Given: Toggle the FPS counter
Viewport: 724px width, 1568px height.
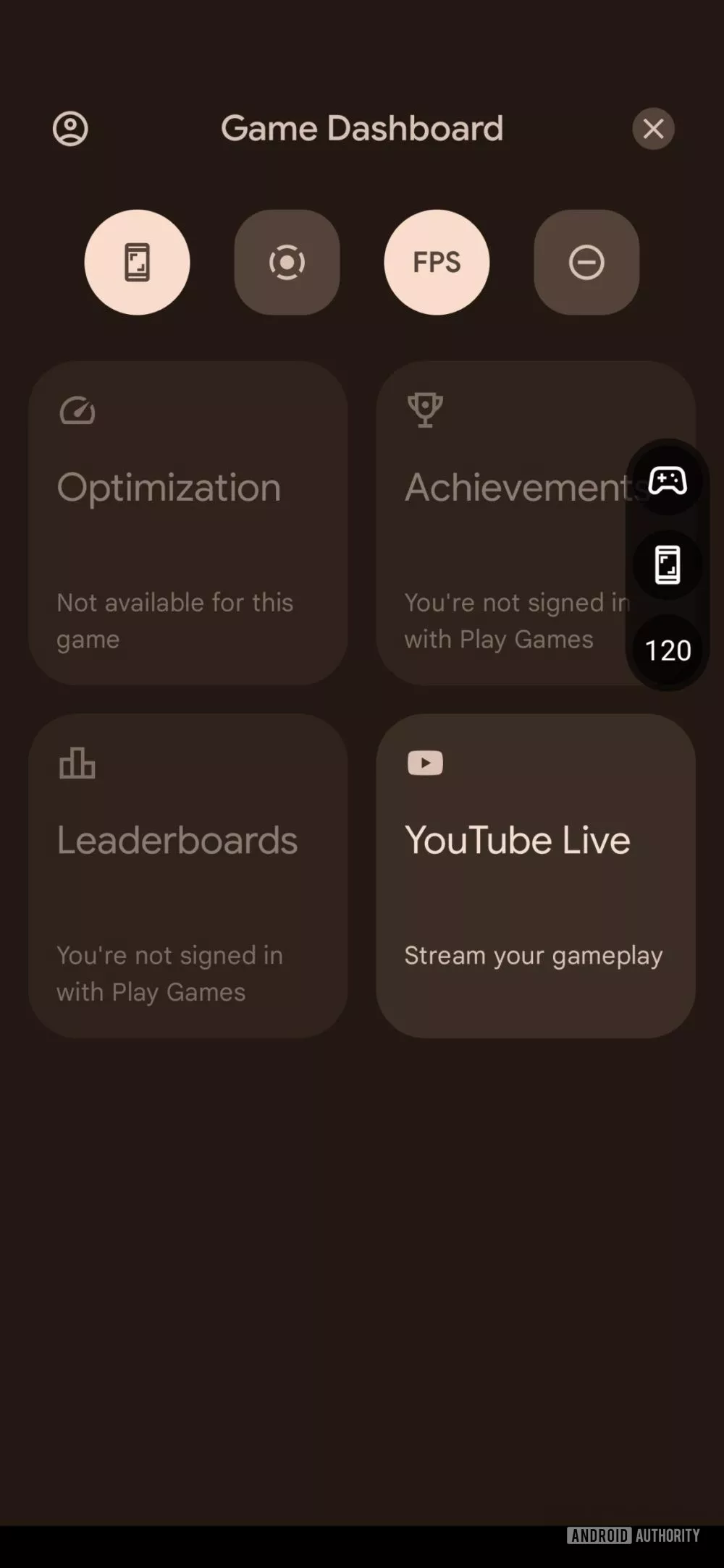Looking at the screenshot, I should (437, 262).
